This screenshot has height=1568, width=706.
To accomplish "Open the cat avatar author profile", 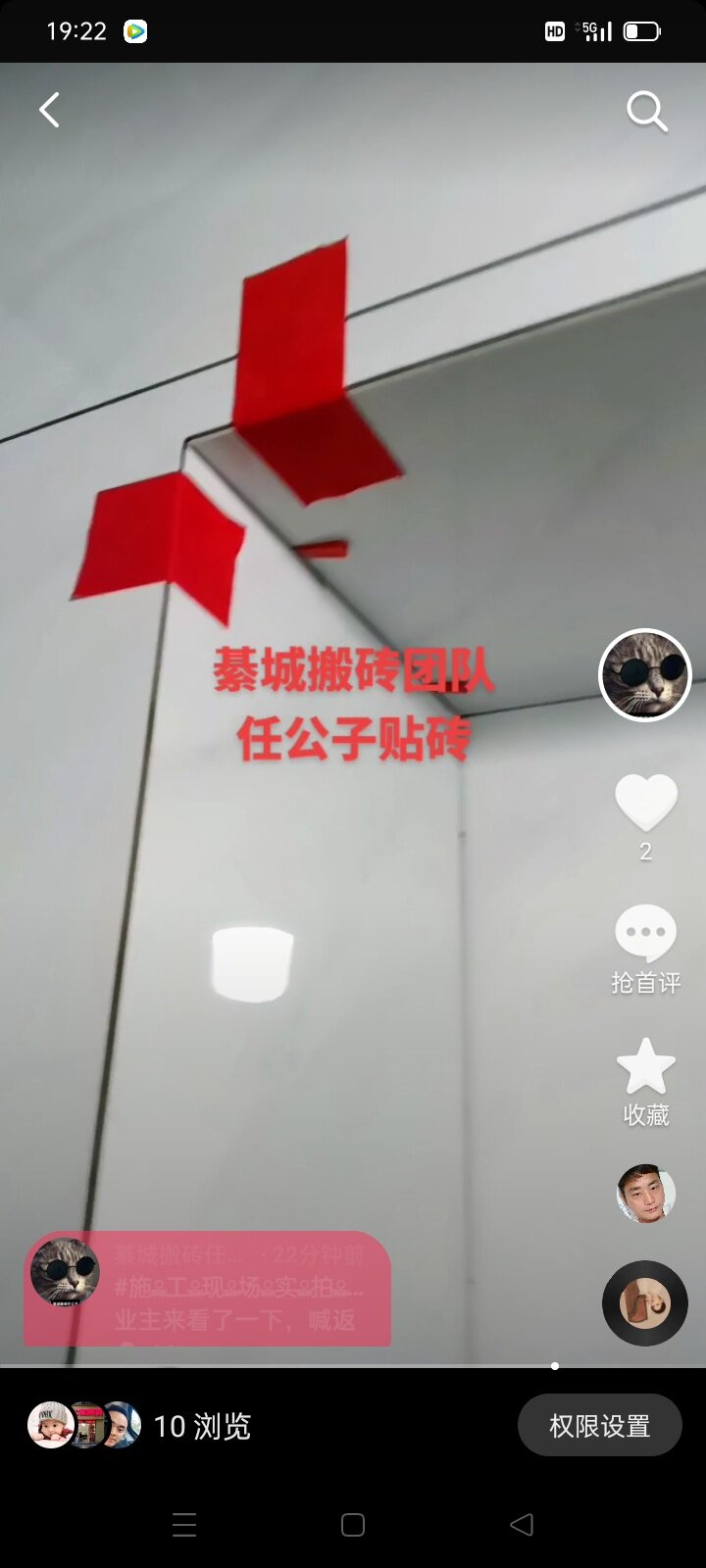I will 645,675.
